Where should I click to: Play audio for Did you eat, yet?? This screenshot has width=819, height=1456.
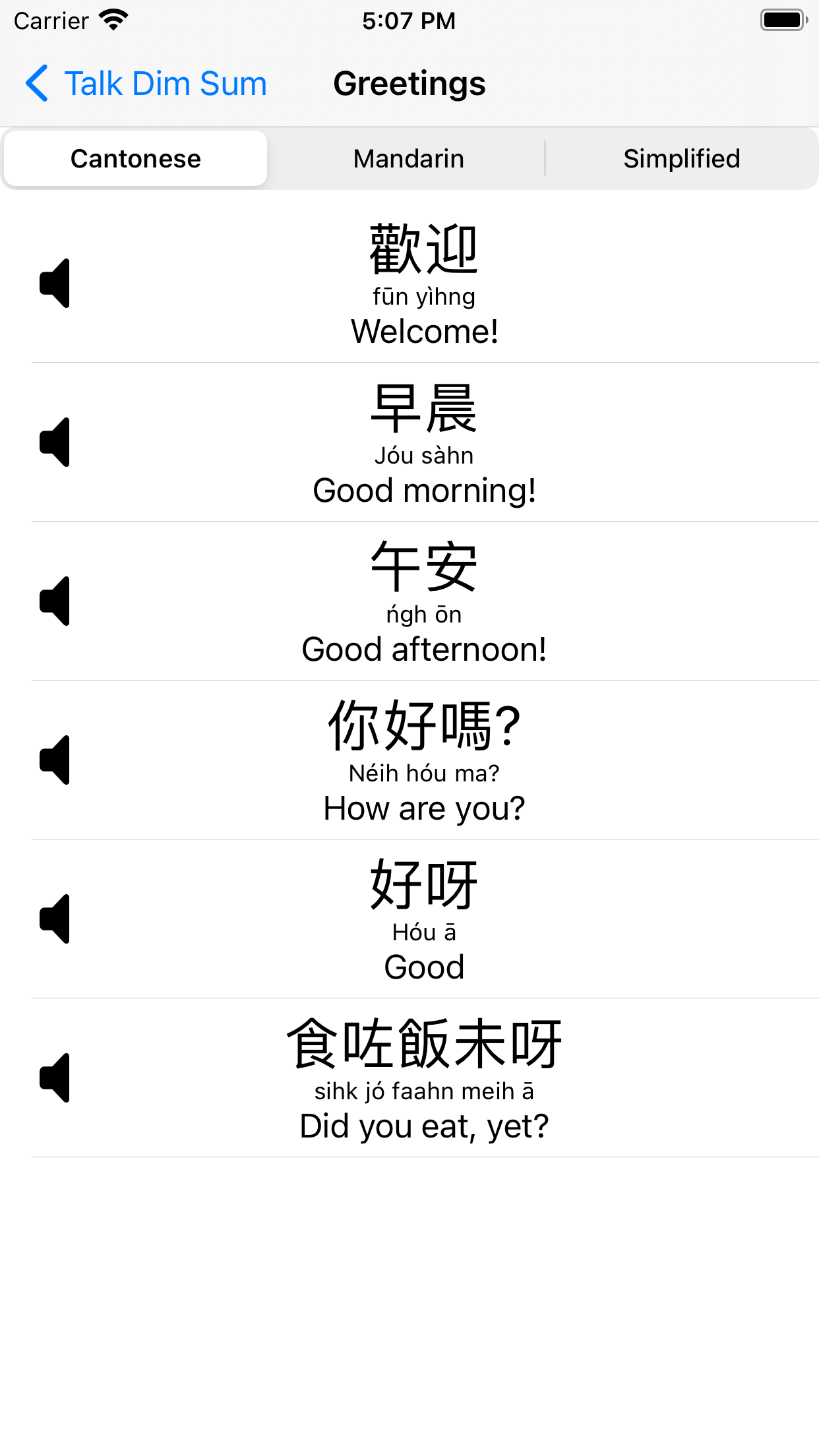coord(55,1077)
